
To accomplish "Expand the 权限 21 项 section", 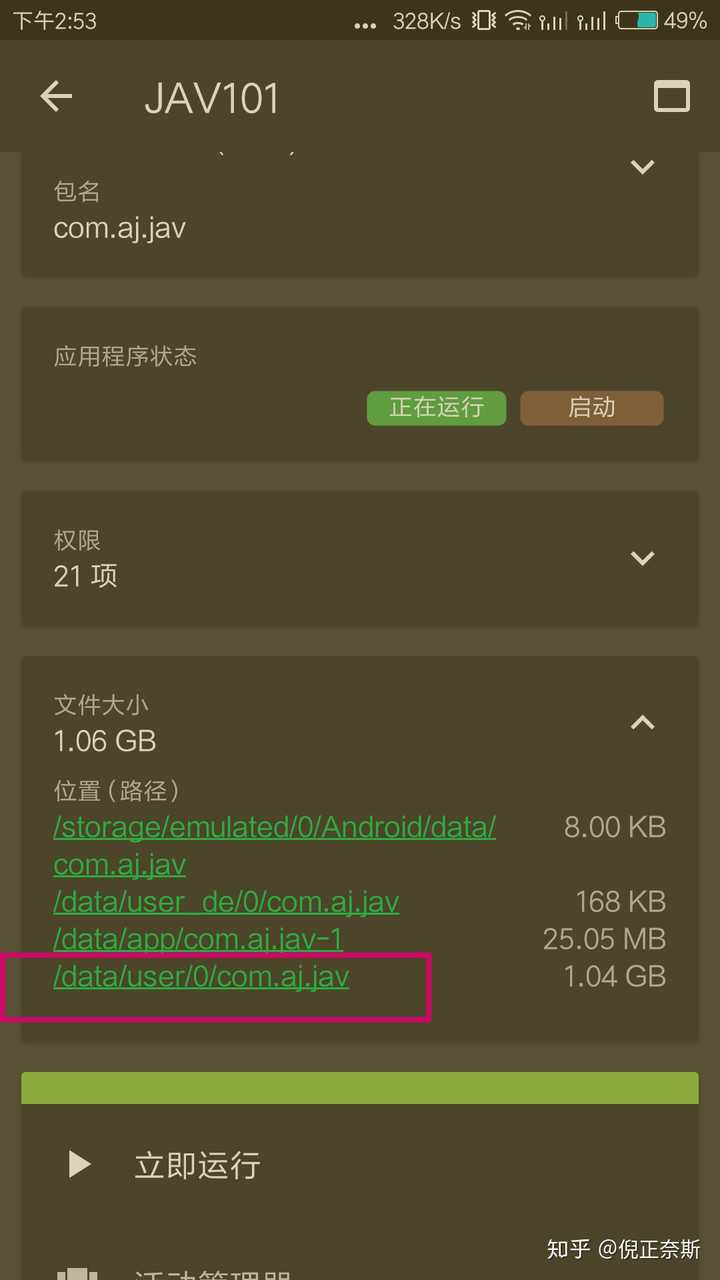I will tap(643, 558).
